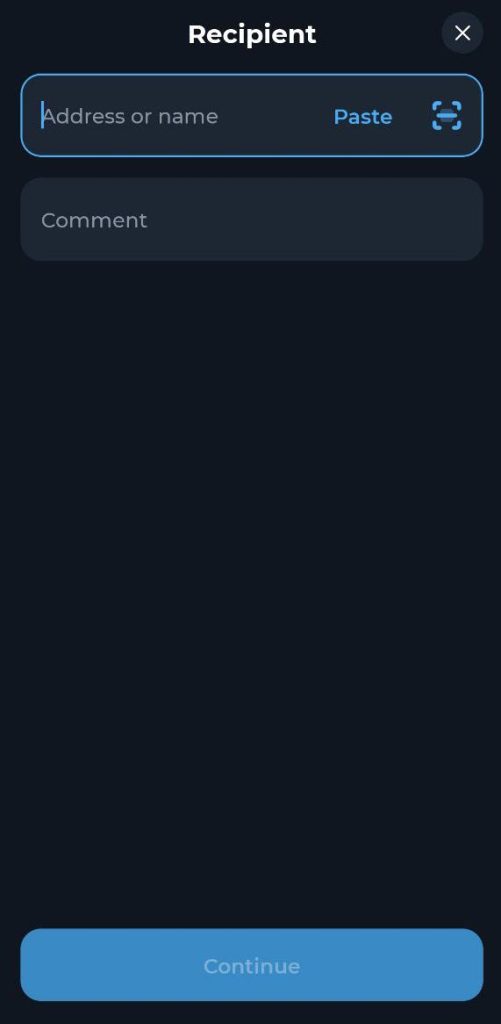Screen dimensions: 501x1024
Task: Tap the Comment field
Action: [x=251, y=219]
